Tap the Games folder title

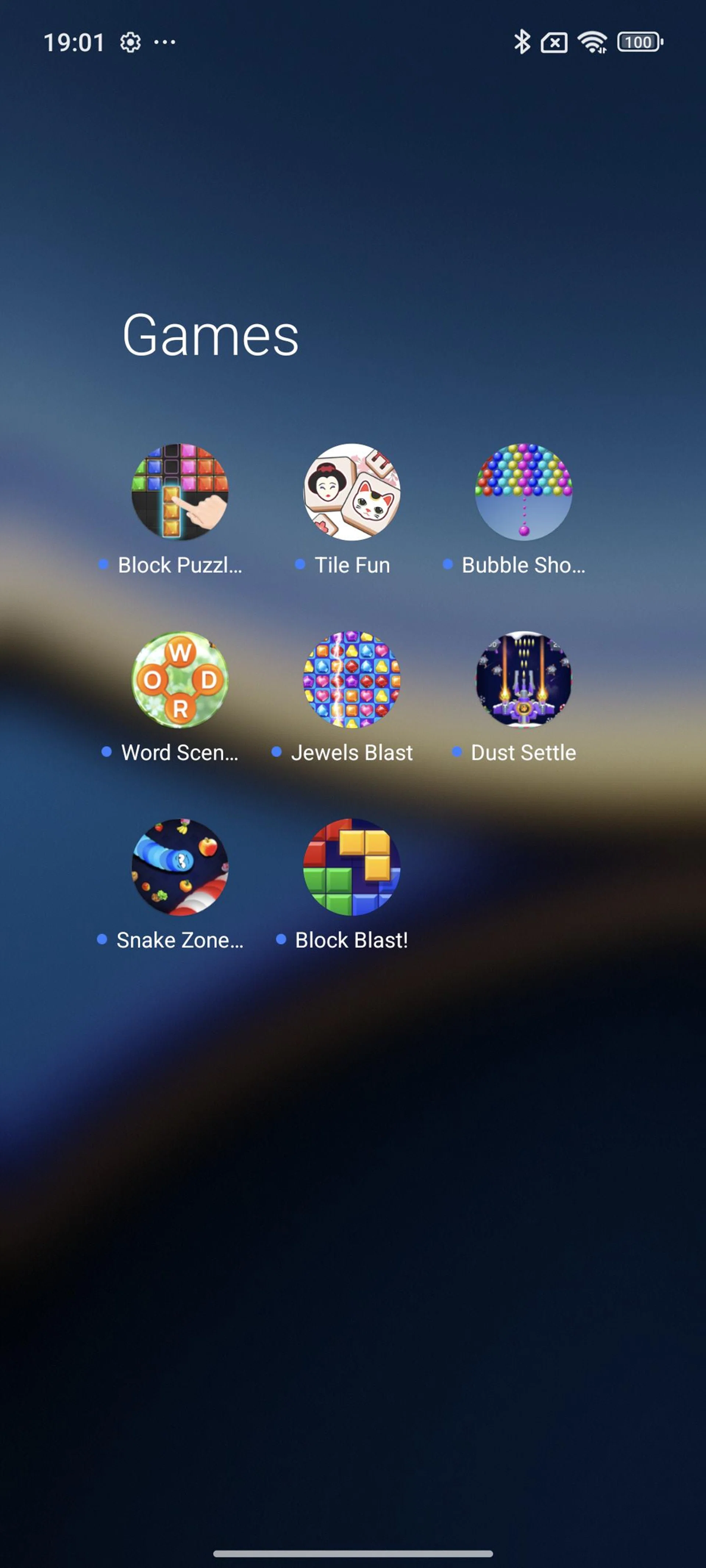coord(210,335)
